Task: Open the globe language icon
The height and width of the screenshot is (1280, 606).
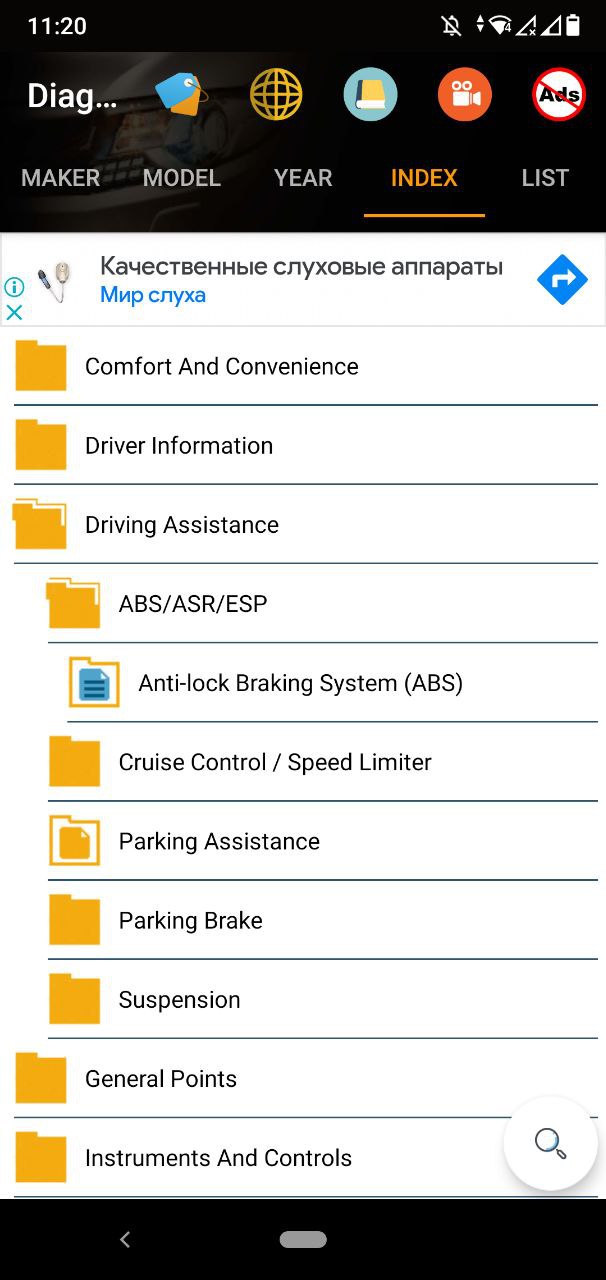Action: (276, 95)
